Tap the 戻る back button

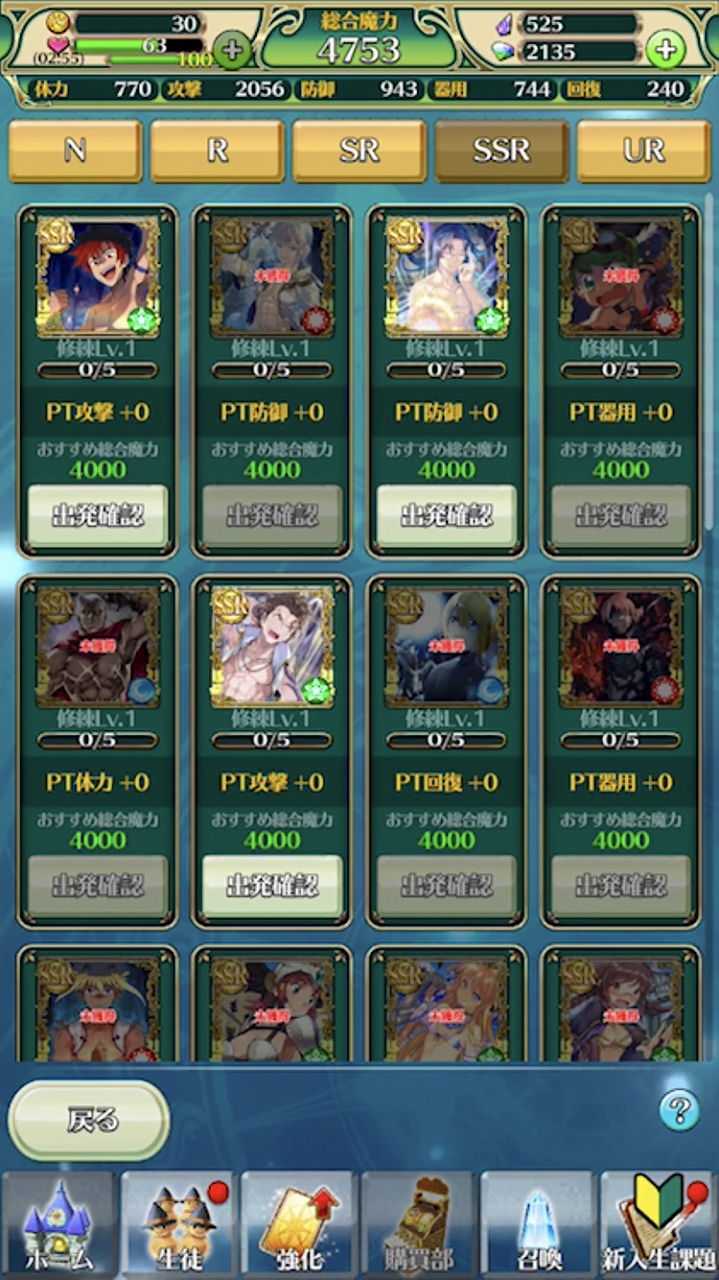click(89, 1120)
